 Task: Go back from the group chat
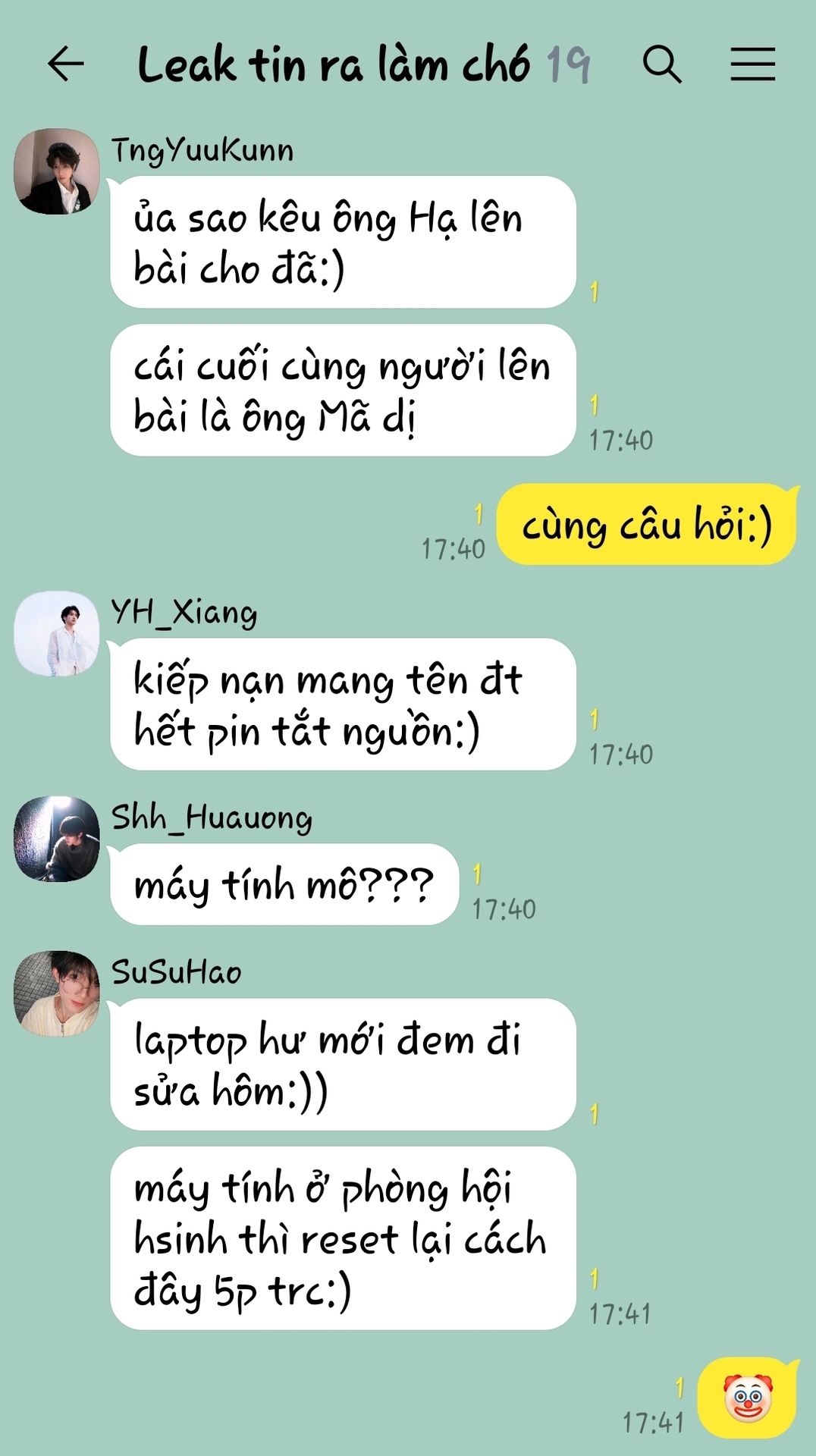point(65,64)
